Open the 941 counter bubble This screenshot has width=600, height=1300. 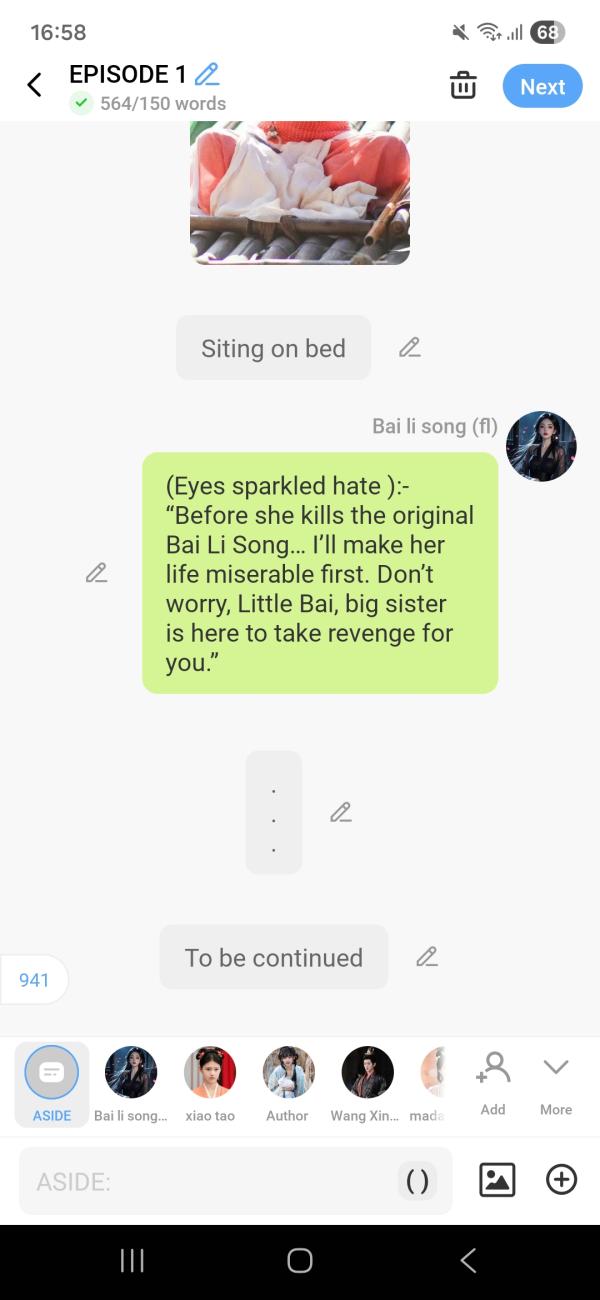[34, 980]
